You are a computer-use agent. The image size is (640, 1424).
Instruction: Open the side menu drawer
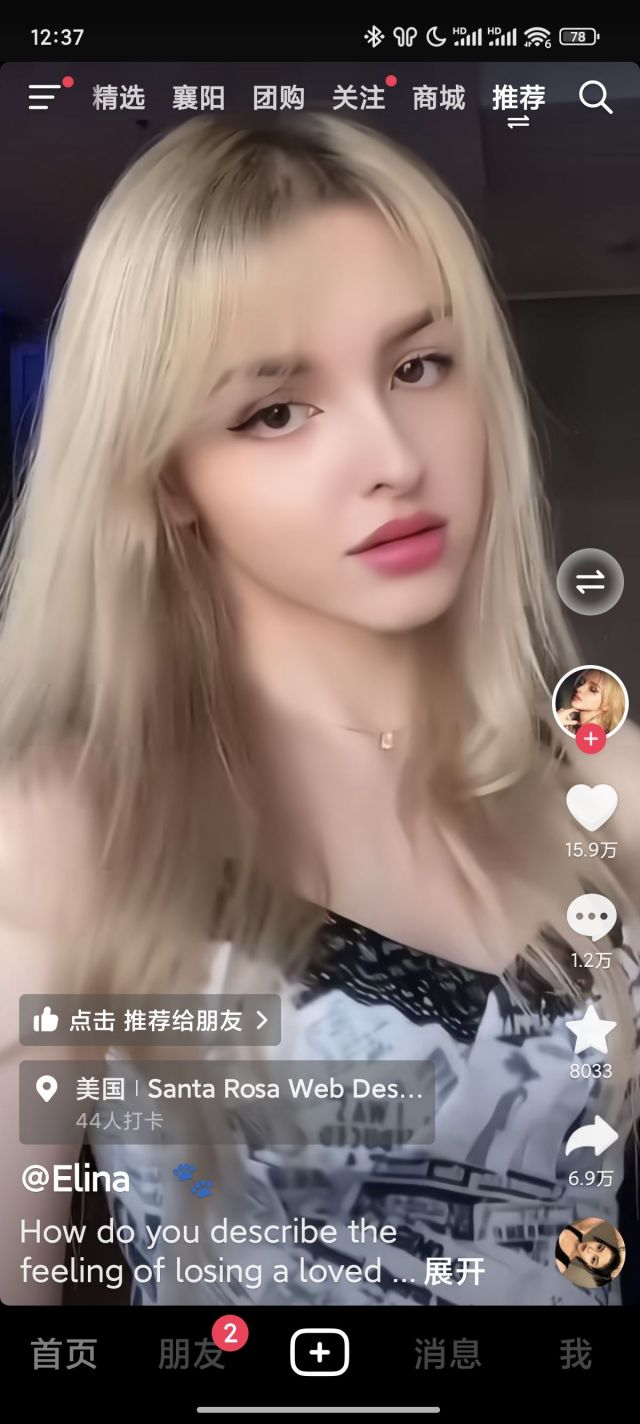tap(44, 97)
